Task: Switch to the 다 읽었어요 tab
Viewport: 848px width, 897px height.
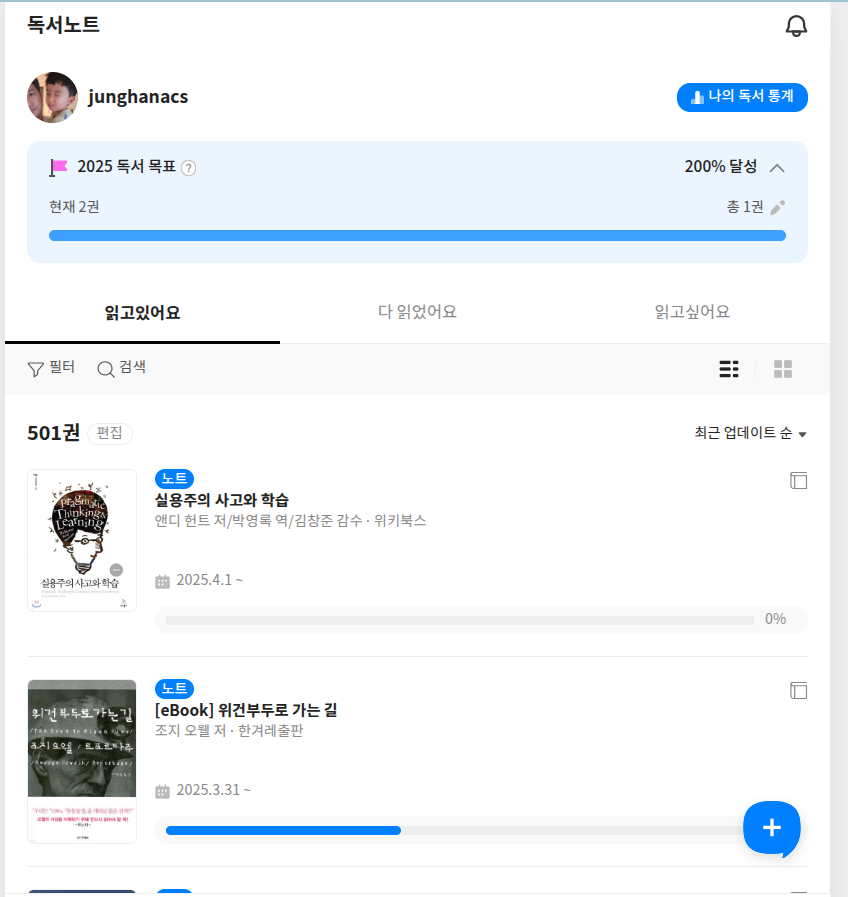Action: (x=417, y=312)
